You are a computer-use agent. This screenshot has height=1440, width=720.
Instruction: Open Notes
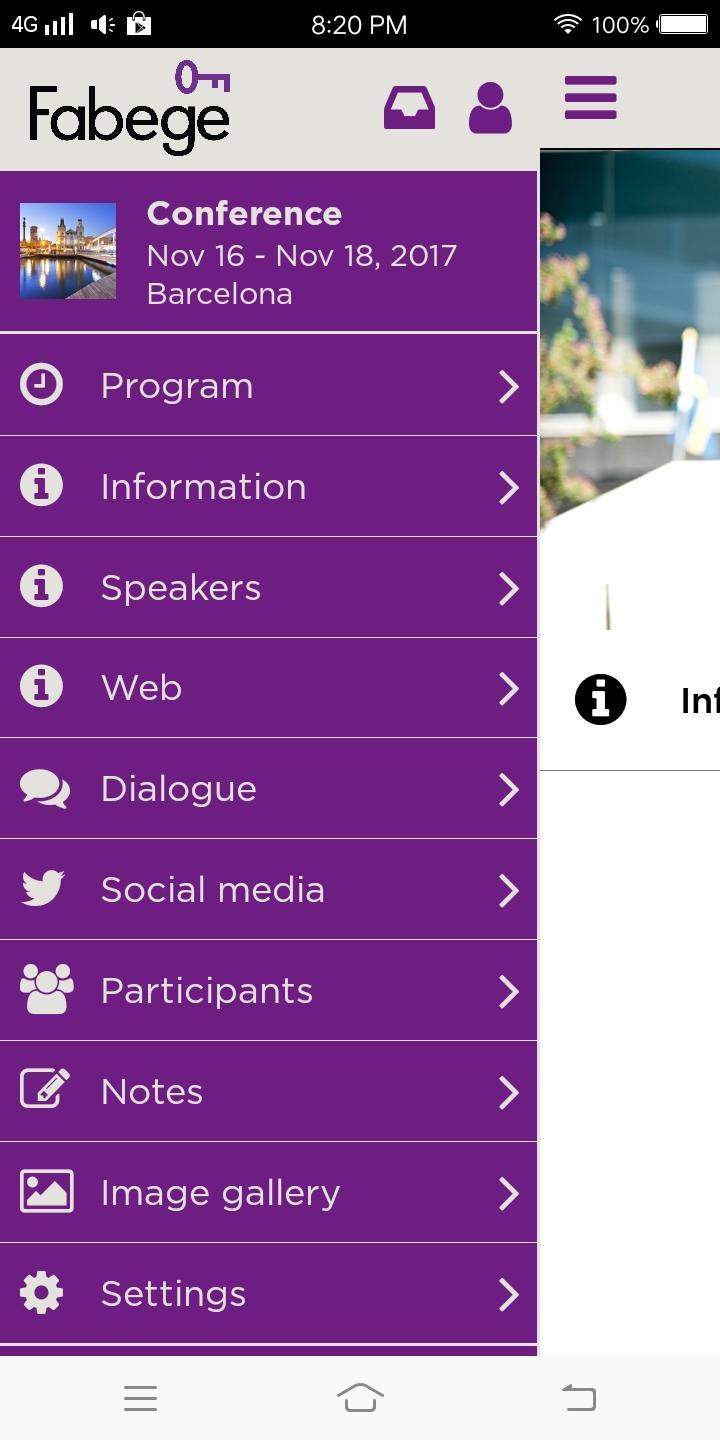(268, 1092)
